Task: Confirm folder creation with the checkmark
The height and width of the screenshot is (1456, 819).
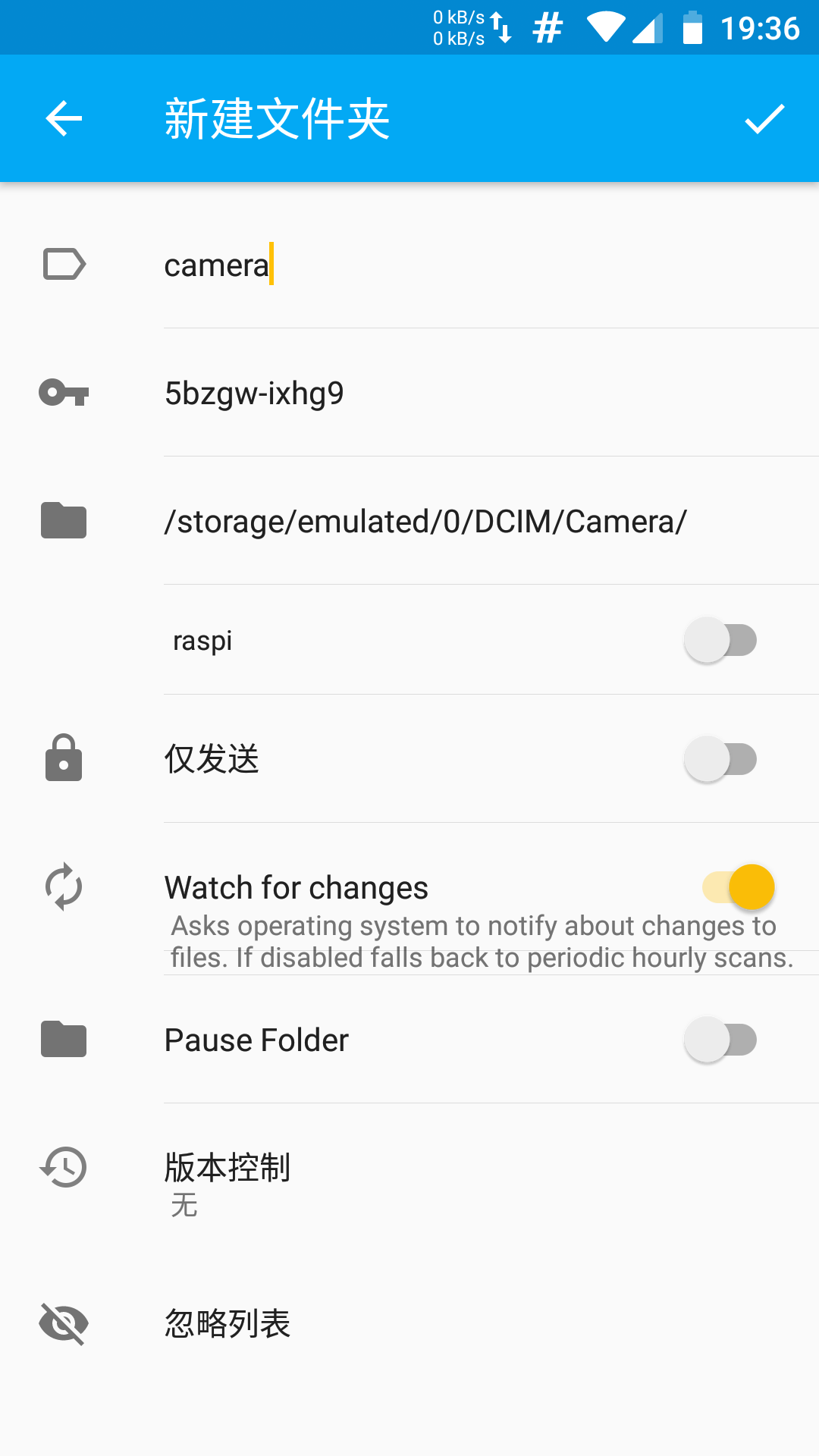Action: (x=764, y=119)
